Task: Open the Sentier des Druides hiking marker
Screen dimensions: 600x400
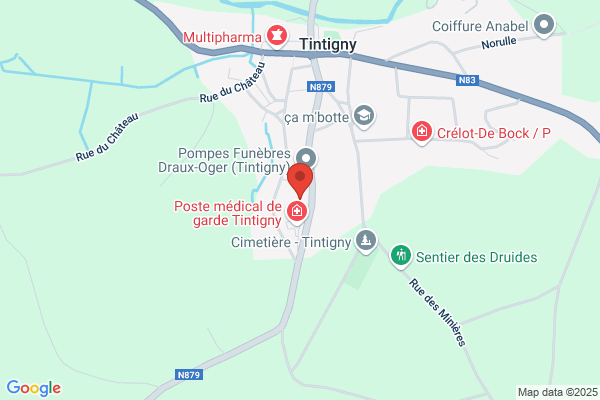Action: pyautogui.click(x=401, y=256)
